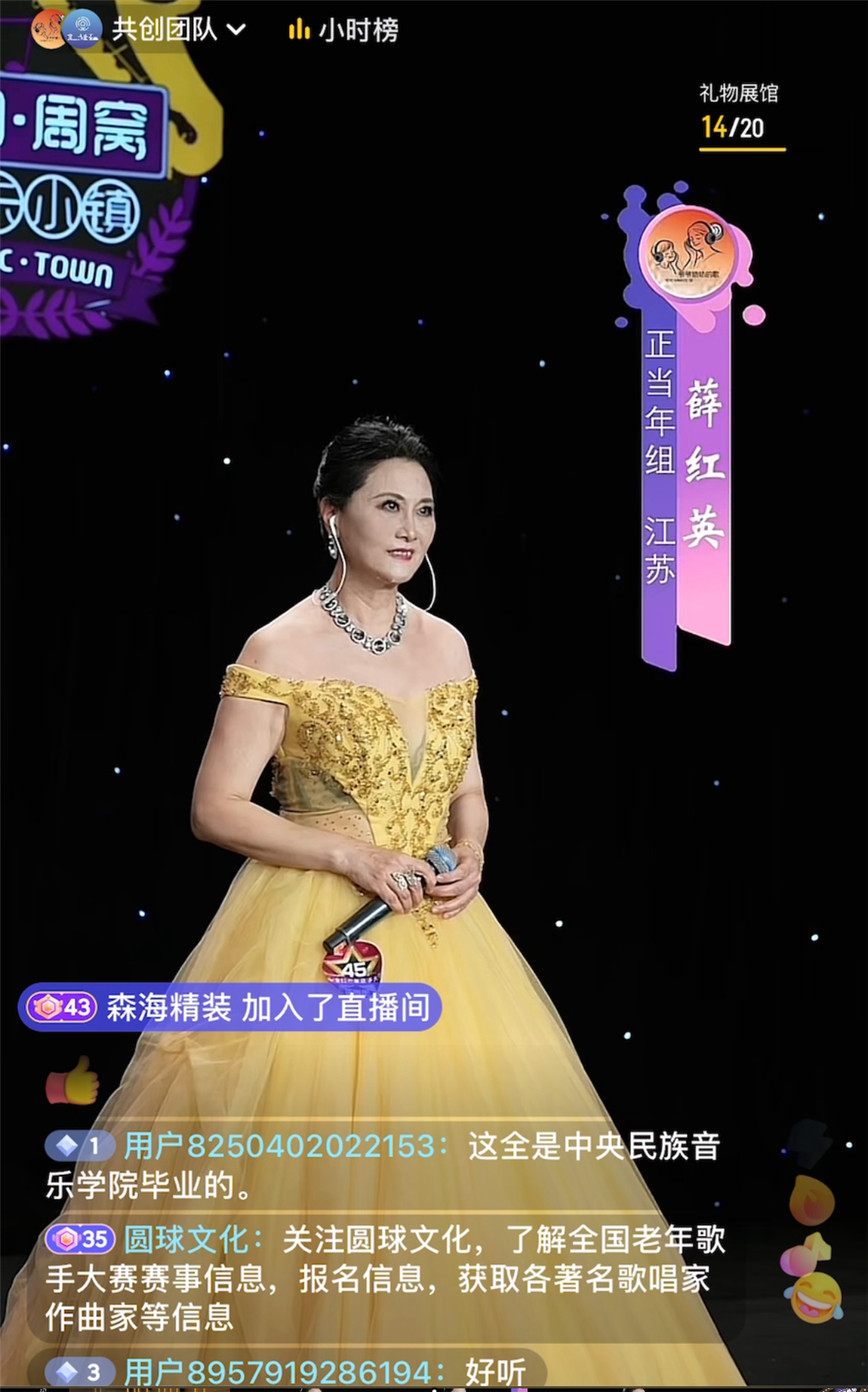Tap the thumbs-up like sticker
868x1392 pixels.
(74, 1081)
